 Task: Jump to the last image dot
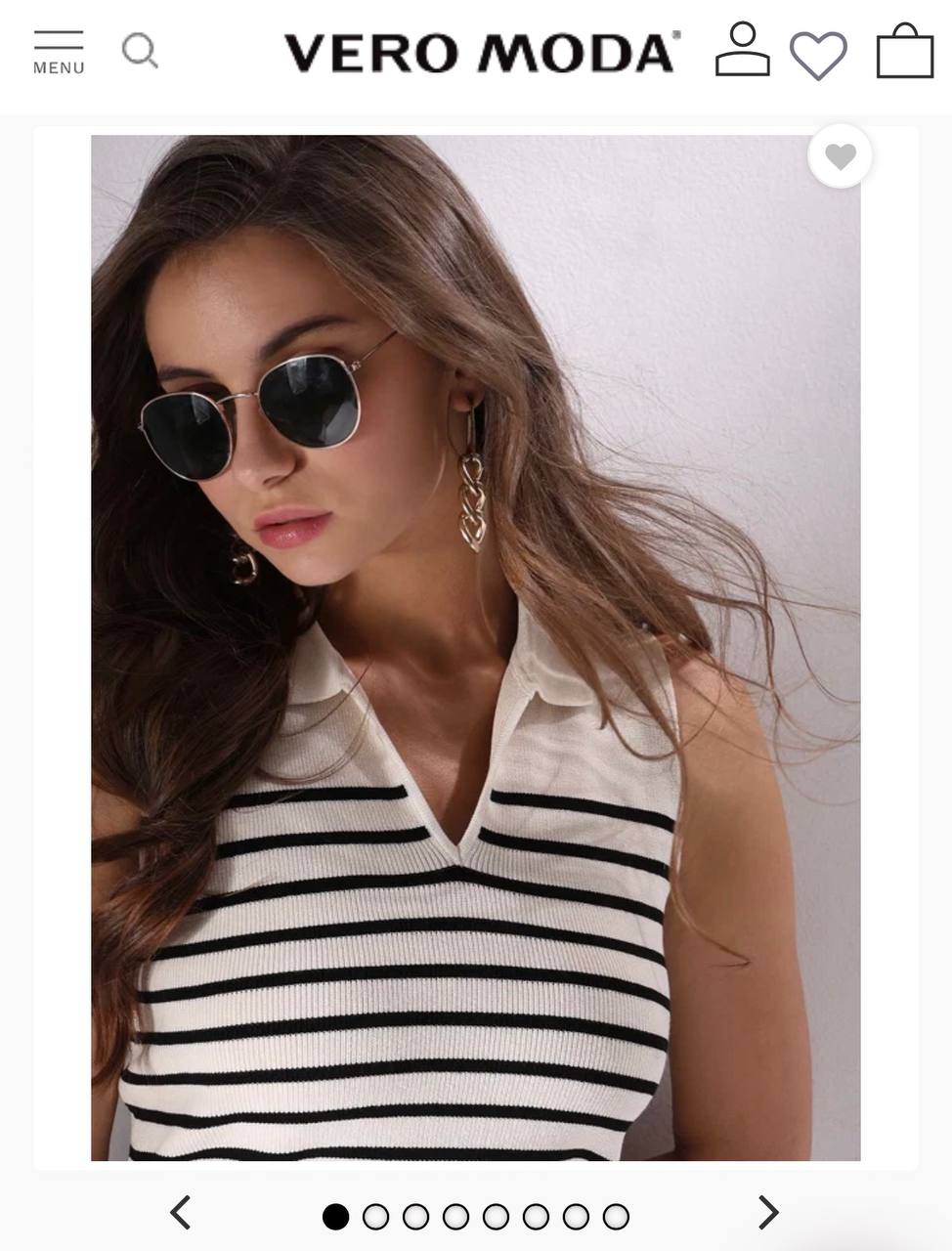pos(616,1217)
